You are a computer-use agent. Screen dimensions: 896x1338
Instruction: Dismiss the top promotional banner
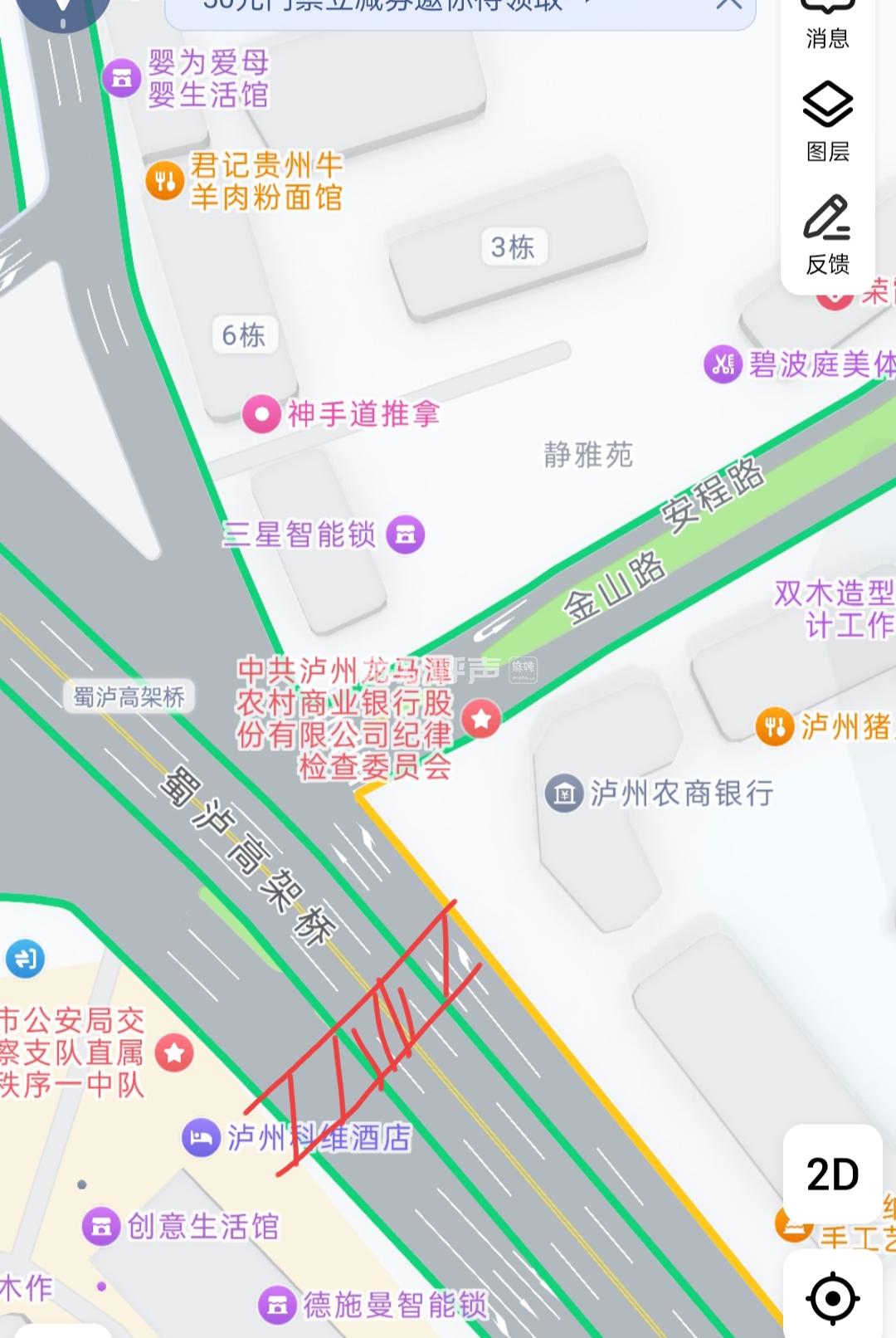click(x=728, y=5)
